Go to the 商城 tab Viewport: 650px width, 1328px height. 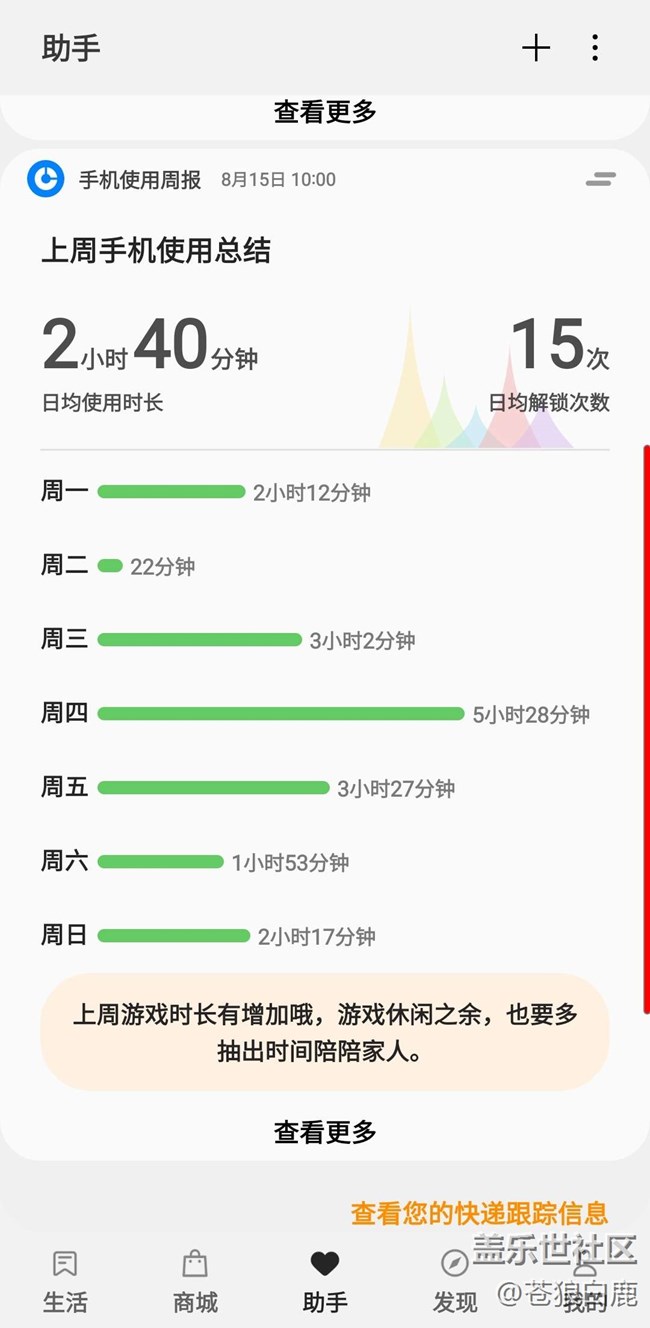(x=195, y=1281)
